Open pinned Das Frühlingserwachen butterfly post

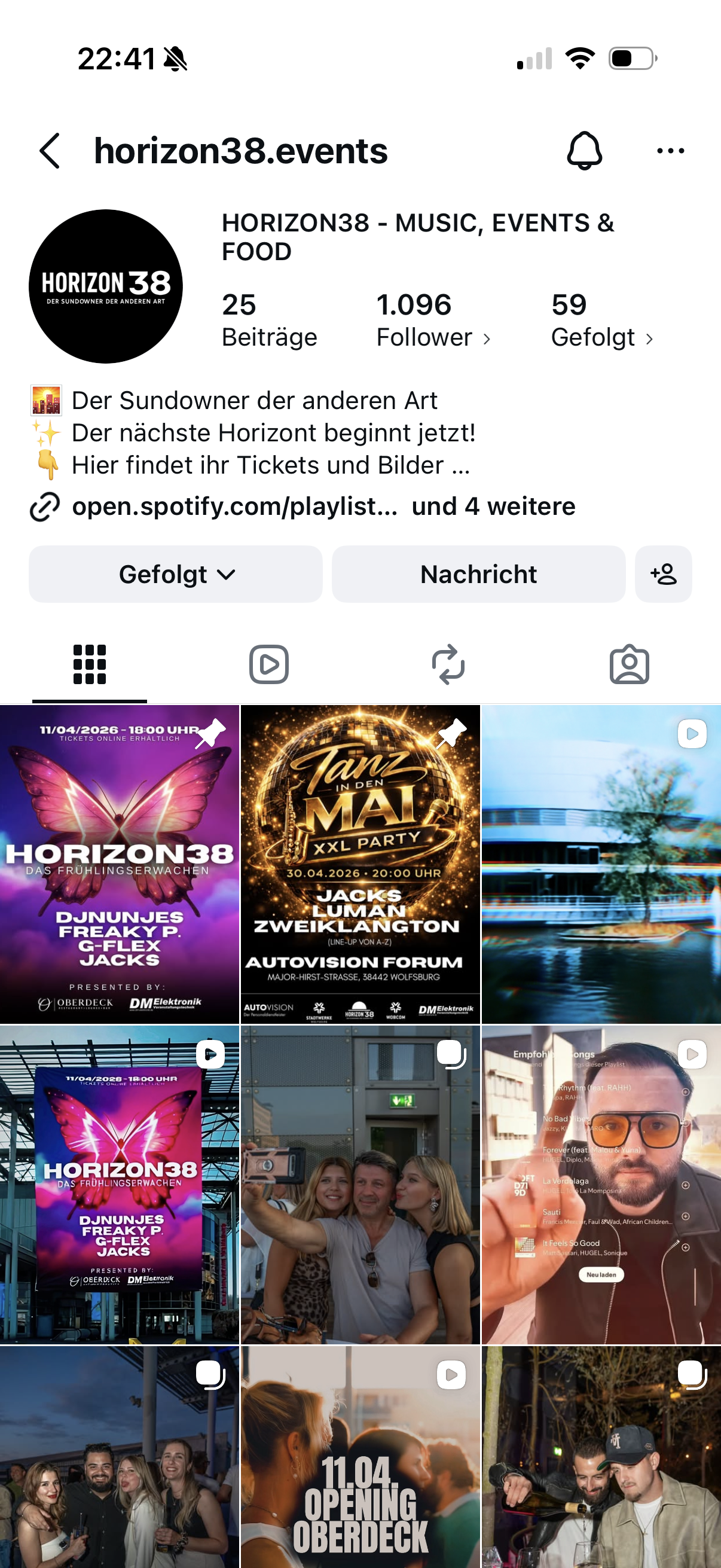[119, 864]
